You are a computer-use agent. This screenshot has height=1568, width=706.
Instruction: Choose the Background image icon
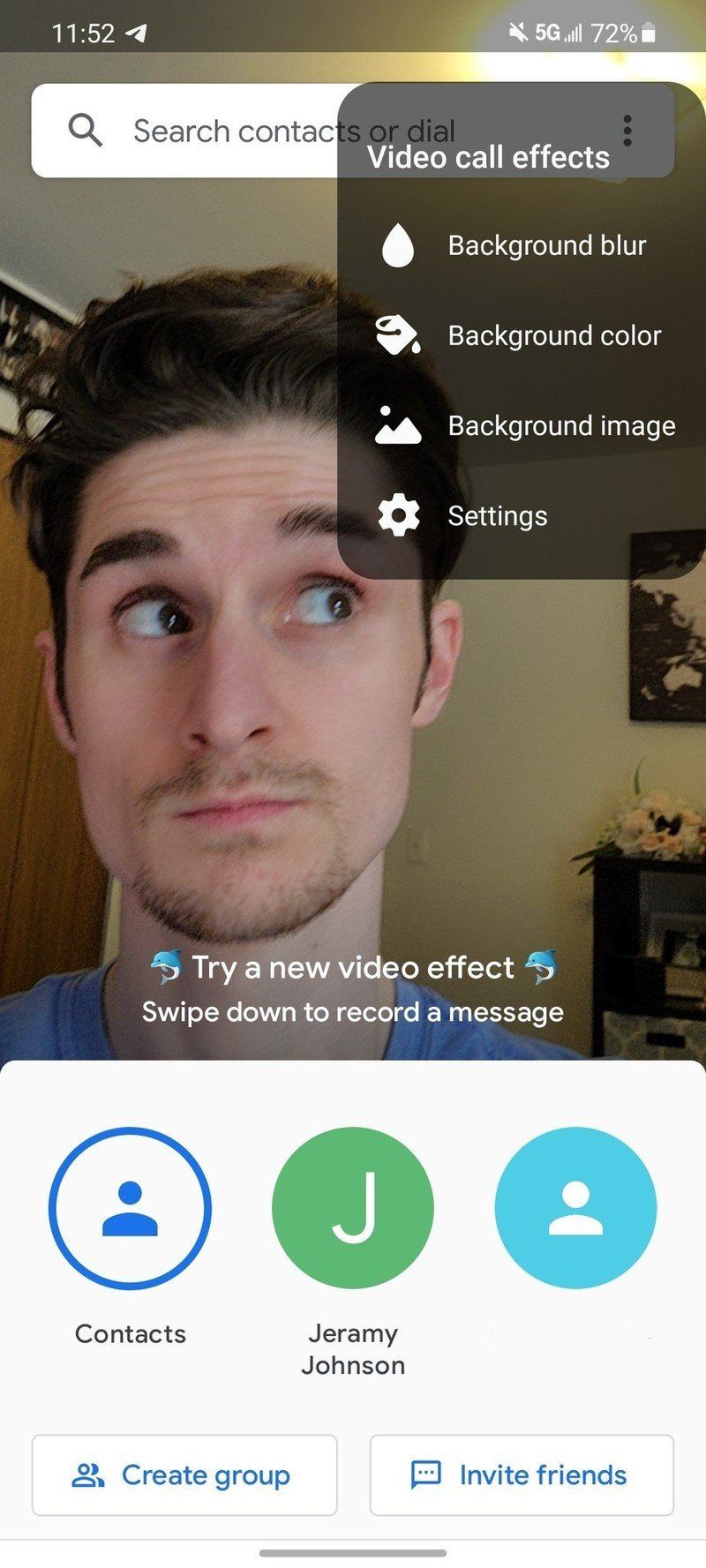point(399,425)
